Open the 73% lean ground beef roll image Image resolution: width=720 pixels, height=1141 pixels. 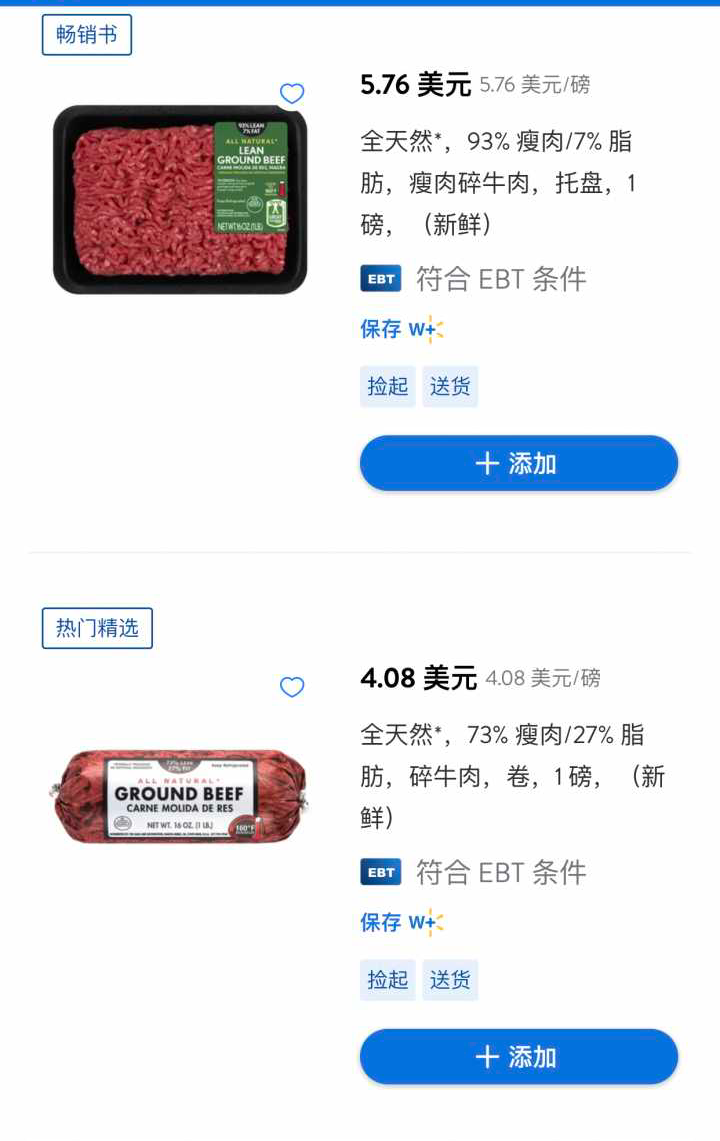[x=180, y=797]
